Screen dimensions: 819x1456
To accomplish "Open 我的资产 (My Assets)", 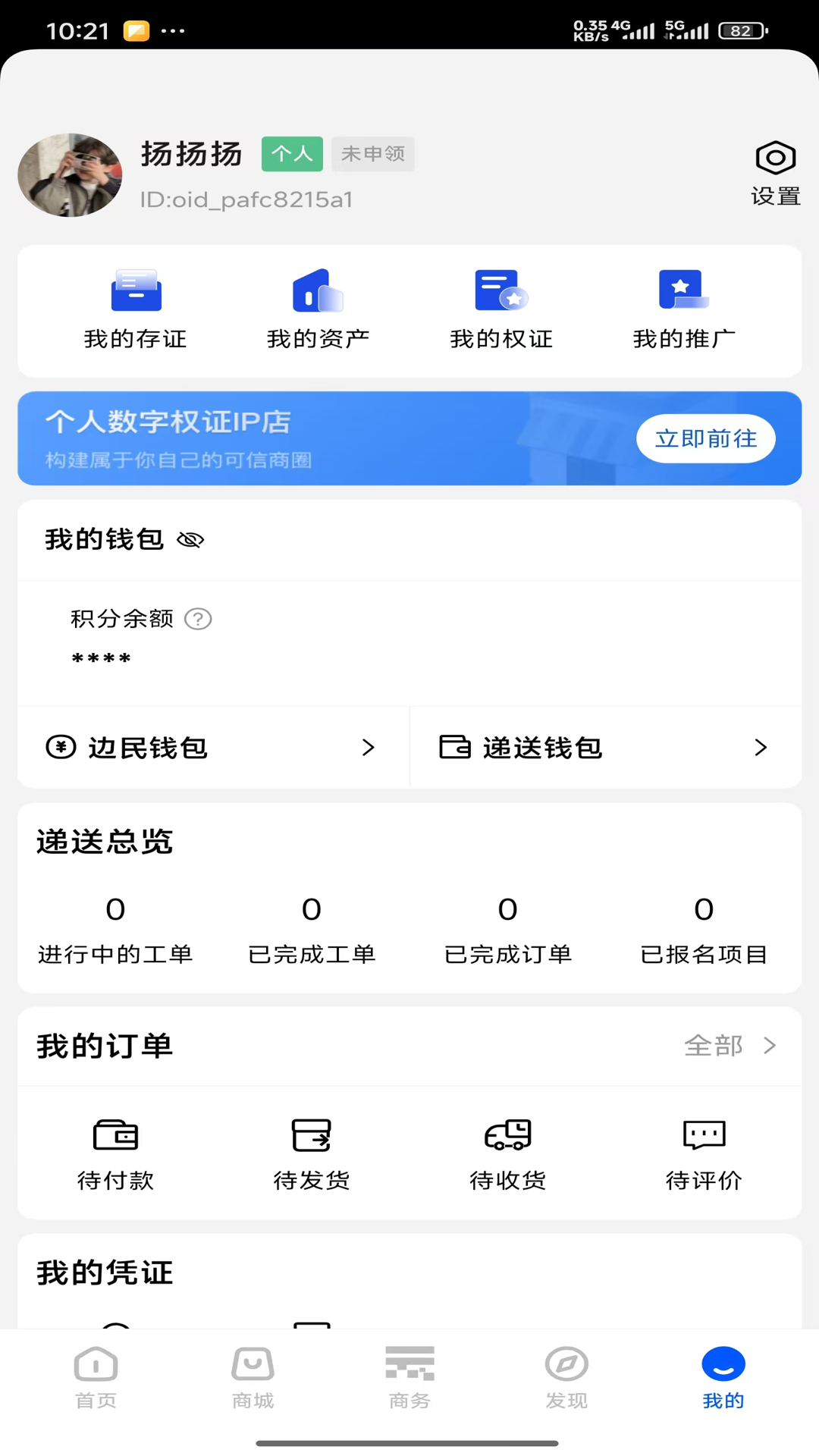I will [317, 311].
